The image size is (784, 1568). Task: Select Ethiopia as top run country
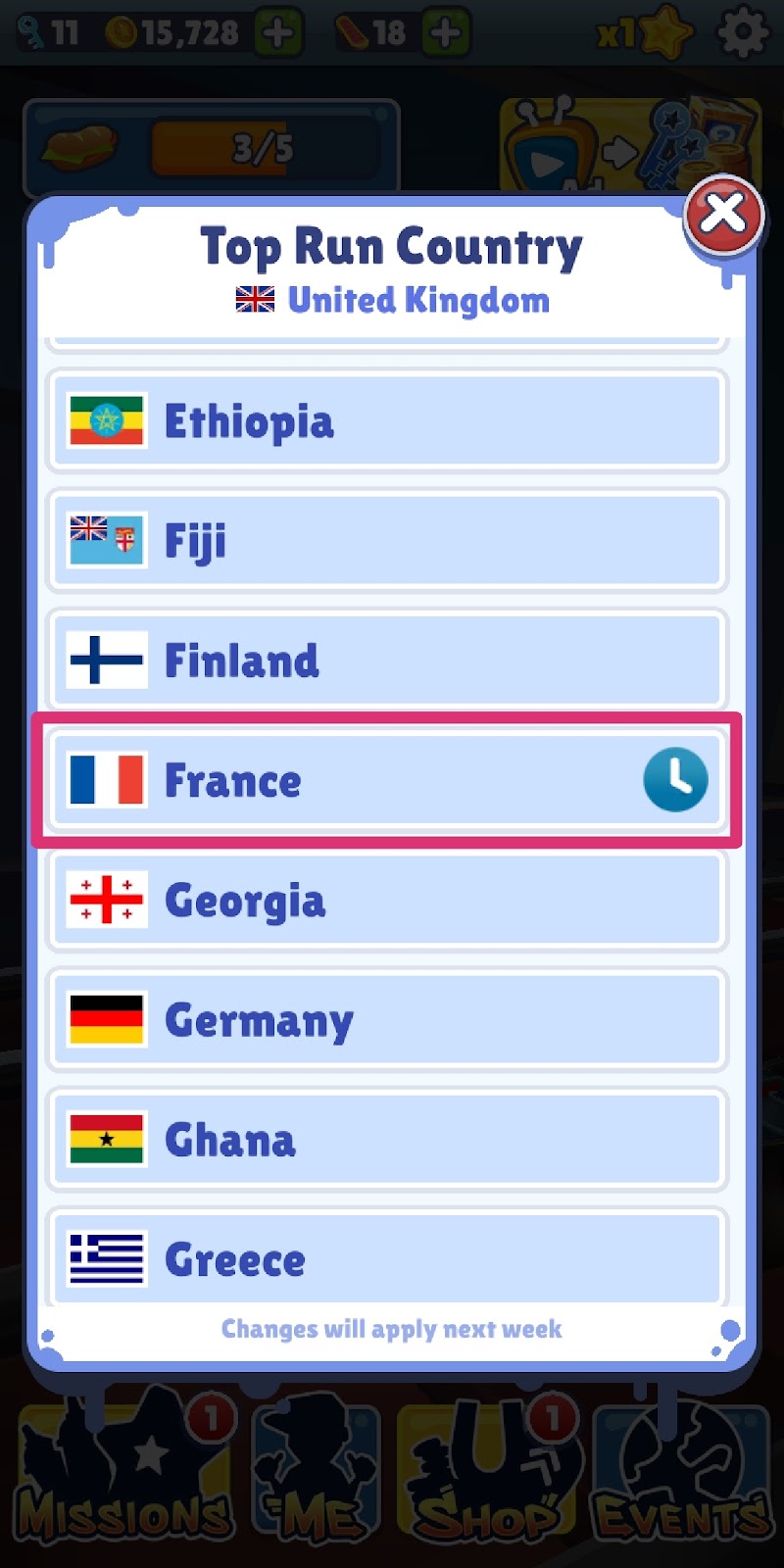point(387,420)
